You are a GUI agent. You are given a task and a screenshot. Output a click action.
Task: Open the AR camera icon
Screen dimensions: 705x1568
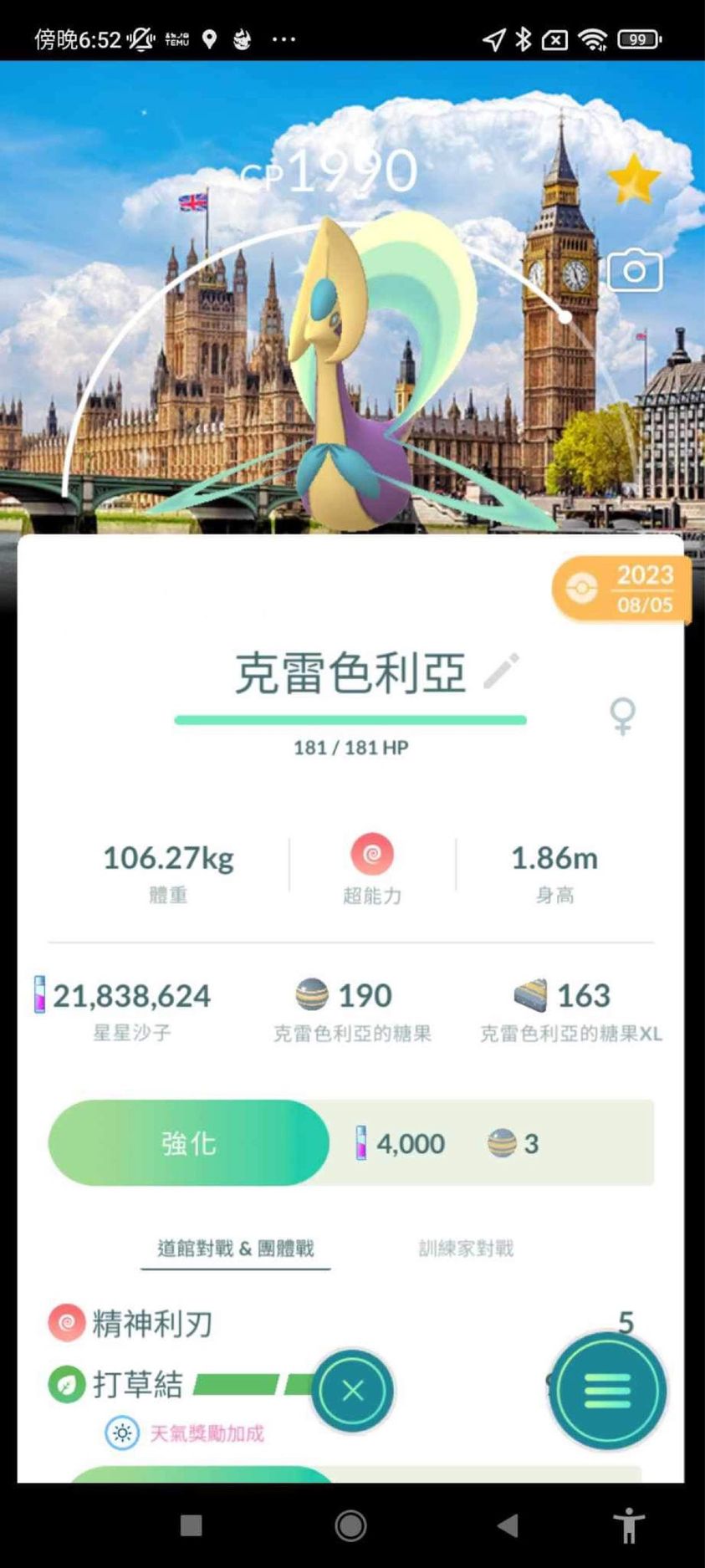[x=634, y=270]
